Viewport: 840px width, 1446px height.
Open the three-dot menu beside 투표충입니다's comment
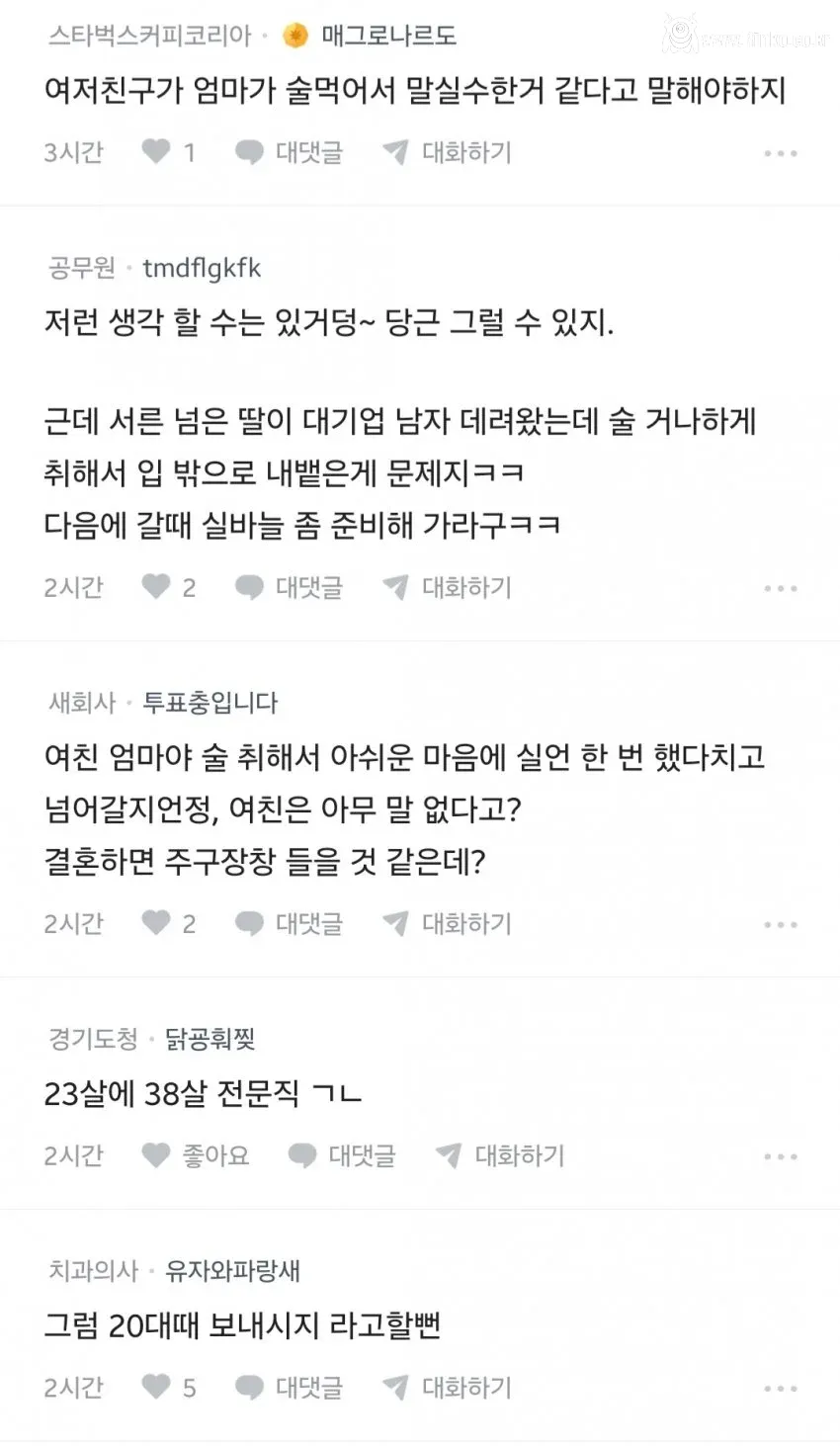(782, 923)
